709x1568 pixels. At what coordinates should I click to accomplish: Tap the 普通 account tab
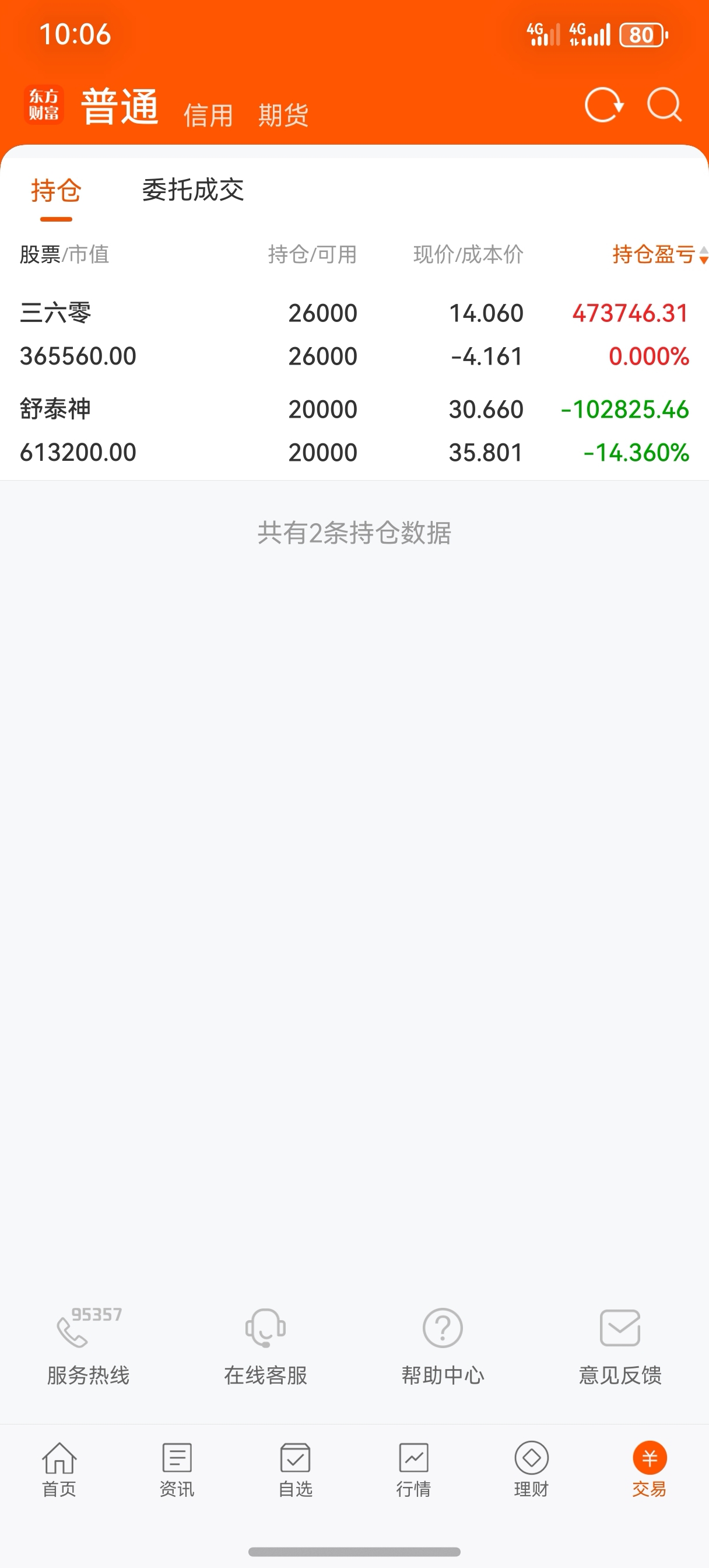tap(120, 107)
